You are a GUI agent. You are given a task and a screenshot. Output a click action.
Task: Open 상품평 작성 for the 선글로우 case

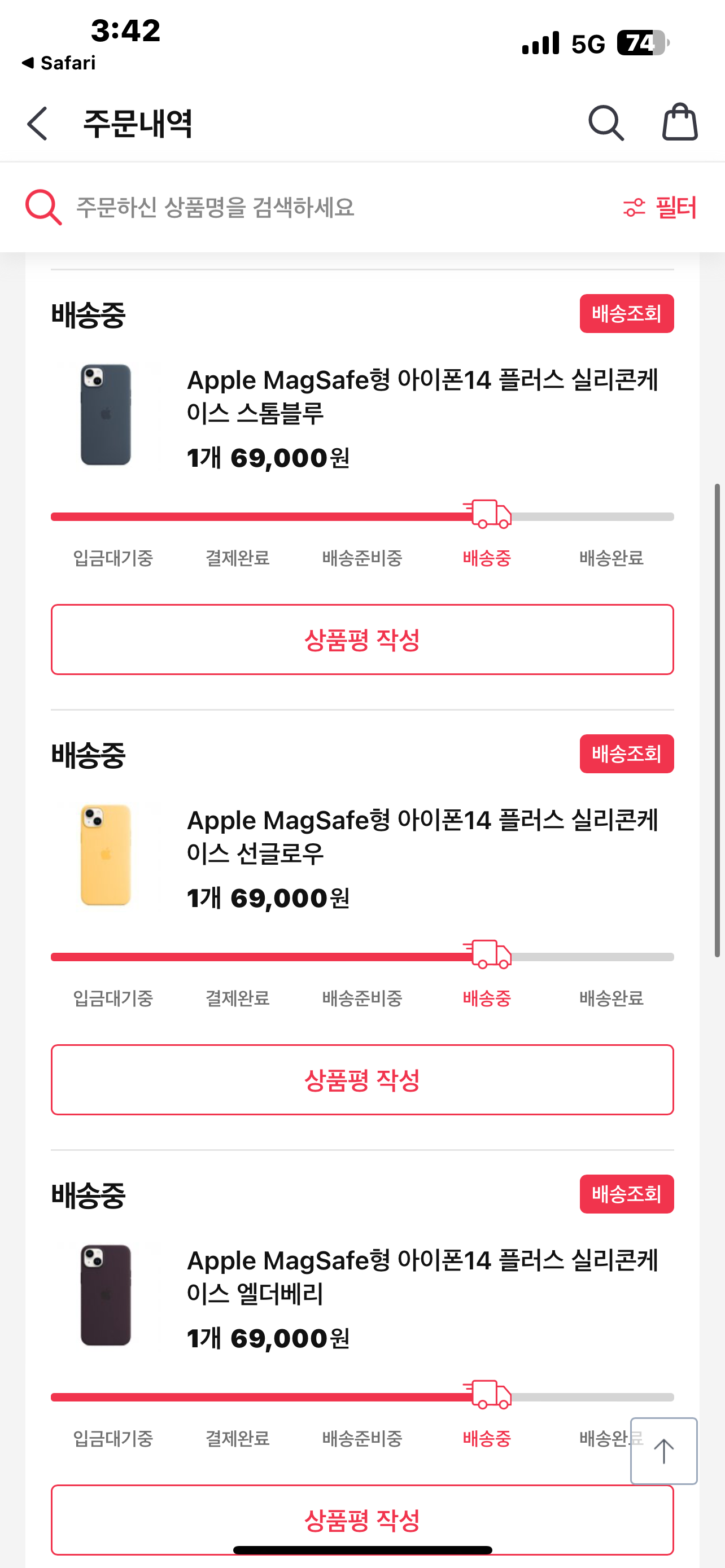pos(363,1080)
